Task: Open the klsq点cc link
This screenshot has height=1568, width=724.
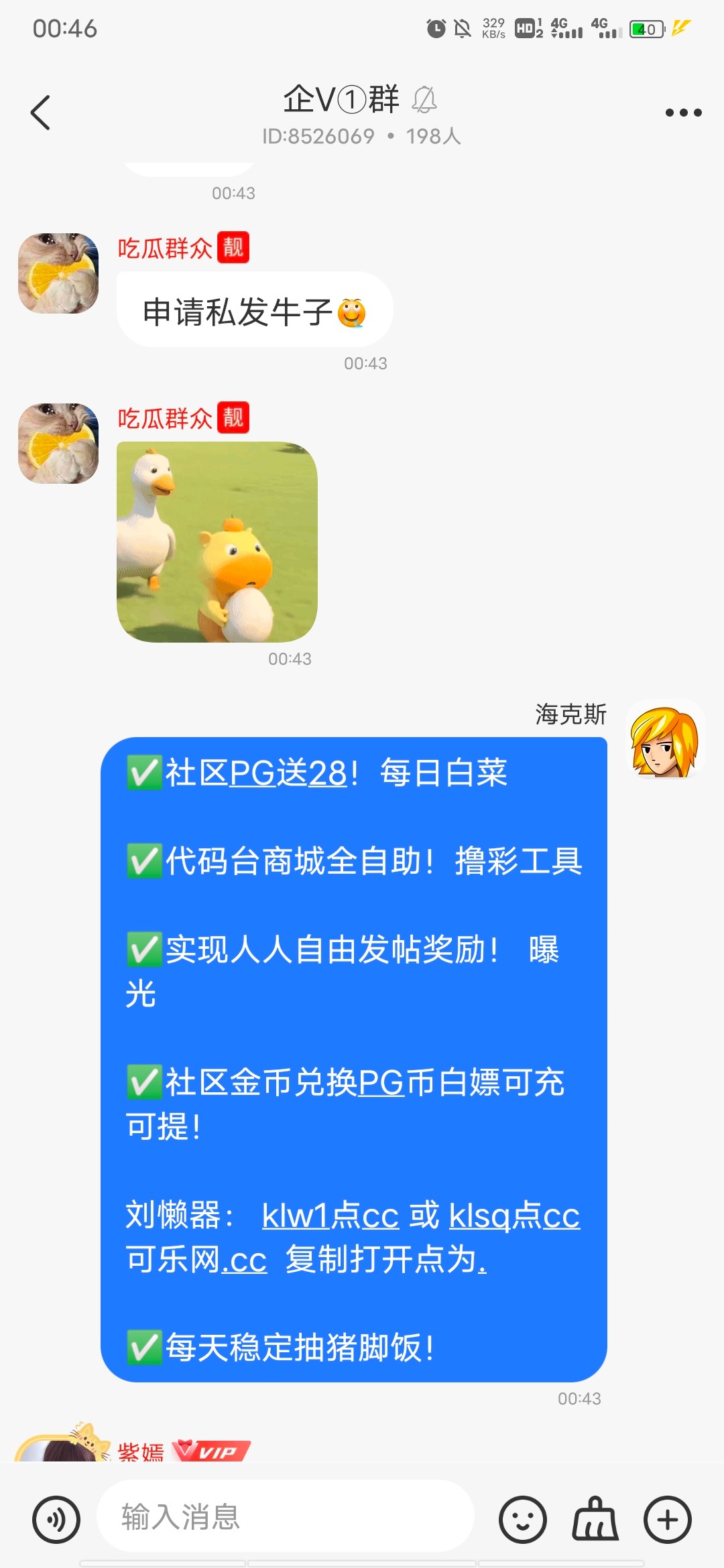Action: point(514,1220)
